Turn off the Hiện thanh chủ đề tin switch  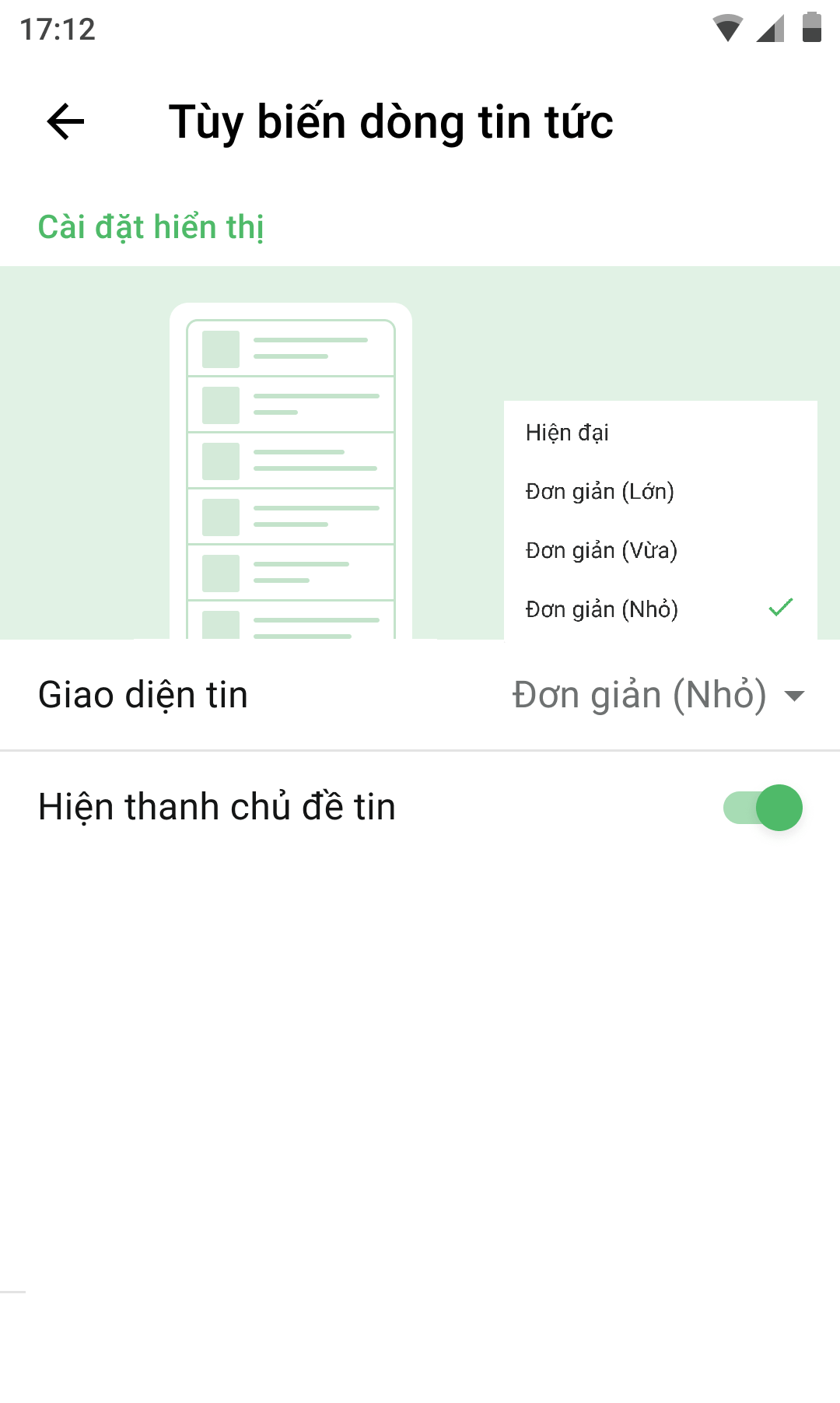point(762,808)
